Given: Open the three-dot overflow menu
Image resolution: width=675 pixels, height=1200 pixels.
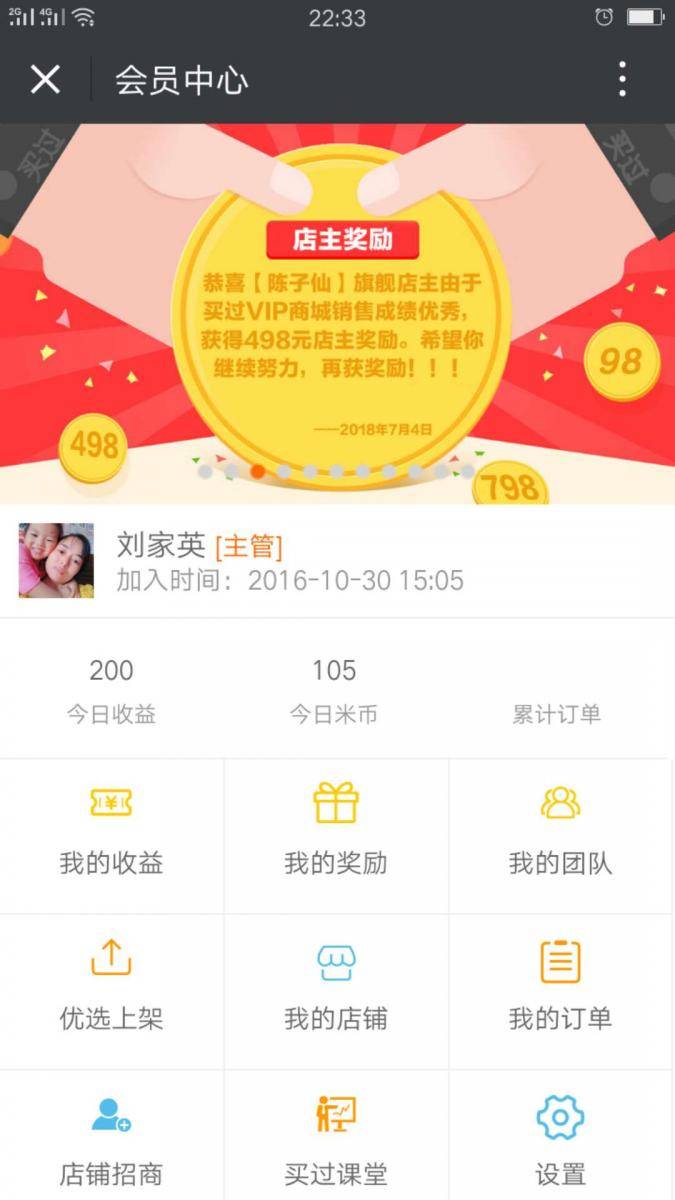Looking at the screenshot, I should click(622, 79).
